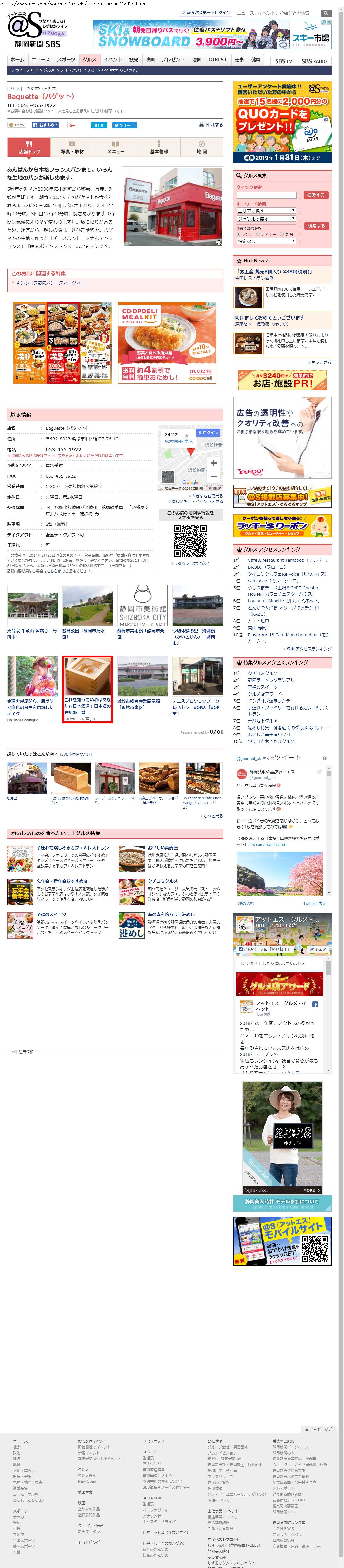Switch to the 写真・取材 tab
This screenshot has height=1568, width=344.
[72, 148]
